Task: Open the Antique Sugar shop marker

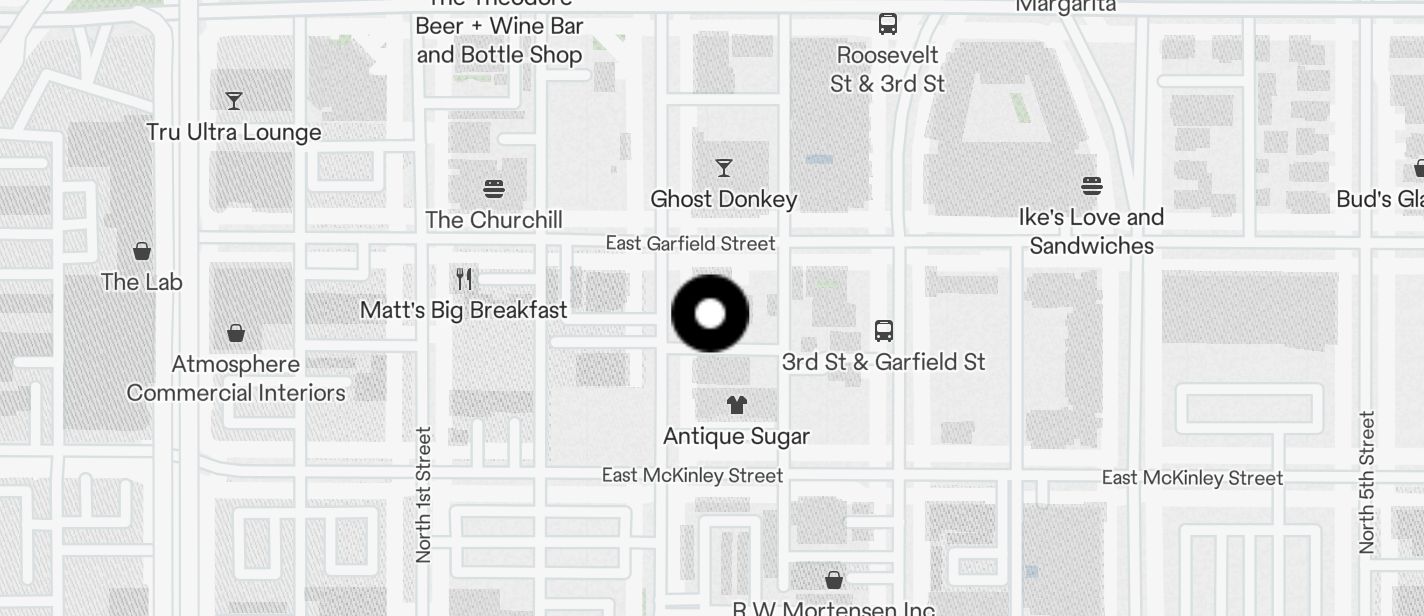Action: (x=737, y=405)
